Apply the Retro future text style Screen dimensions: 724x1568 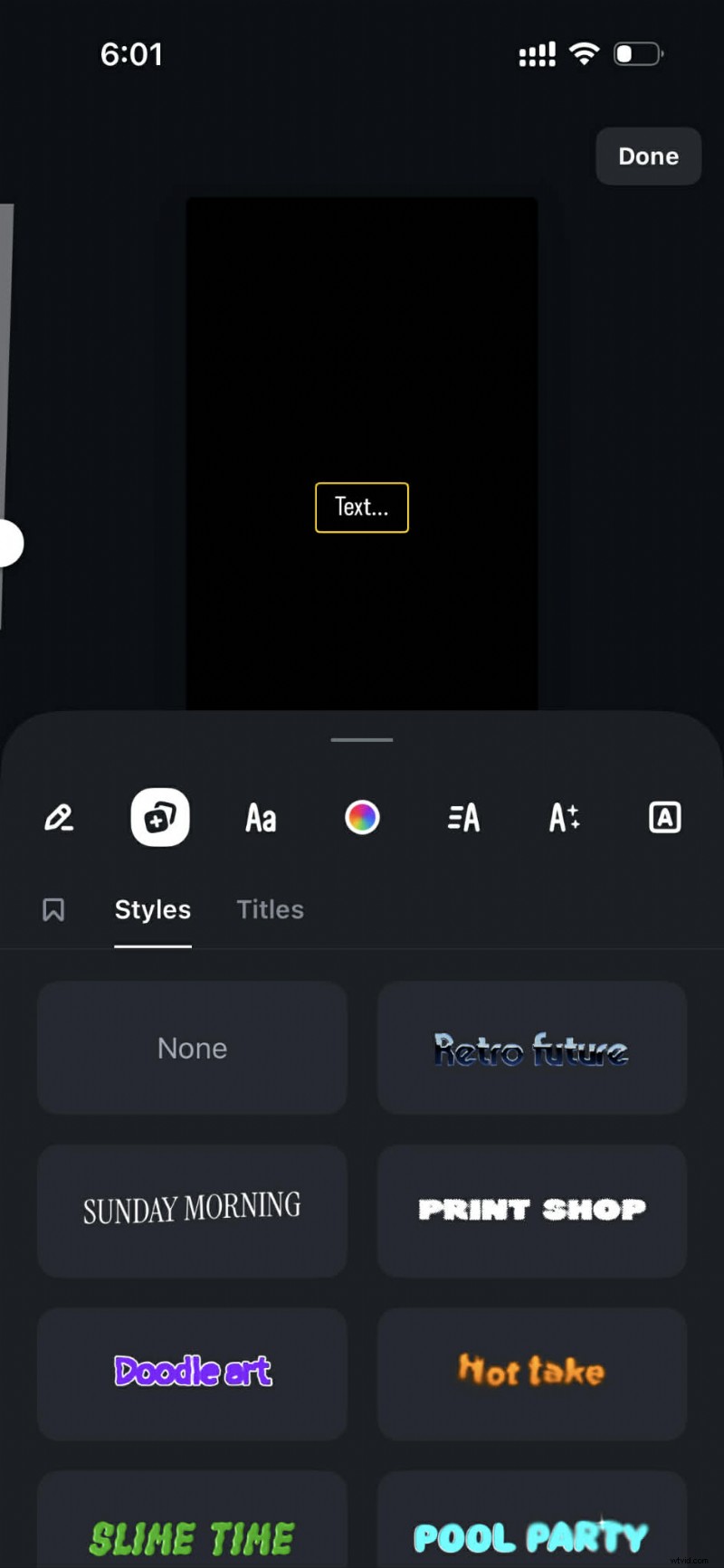click(531, 1050)
